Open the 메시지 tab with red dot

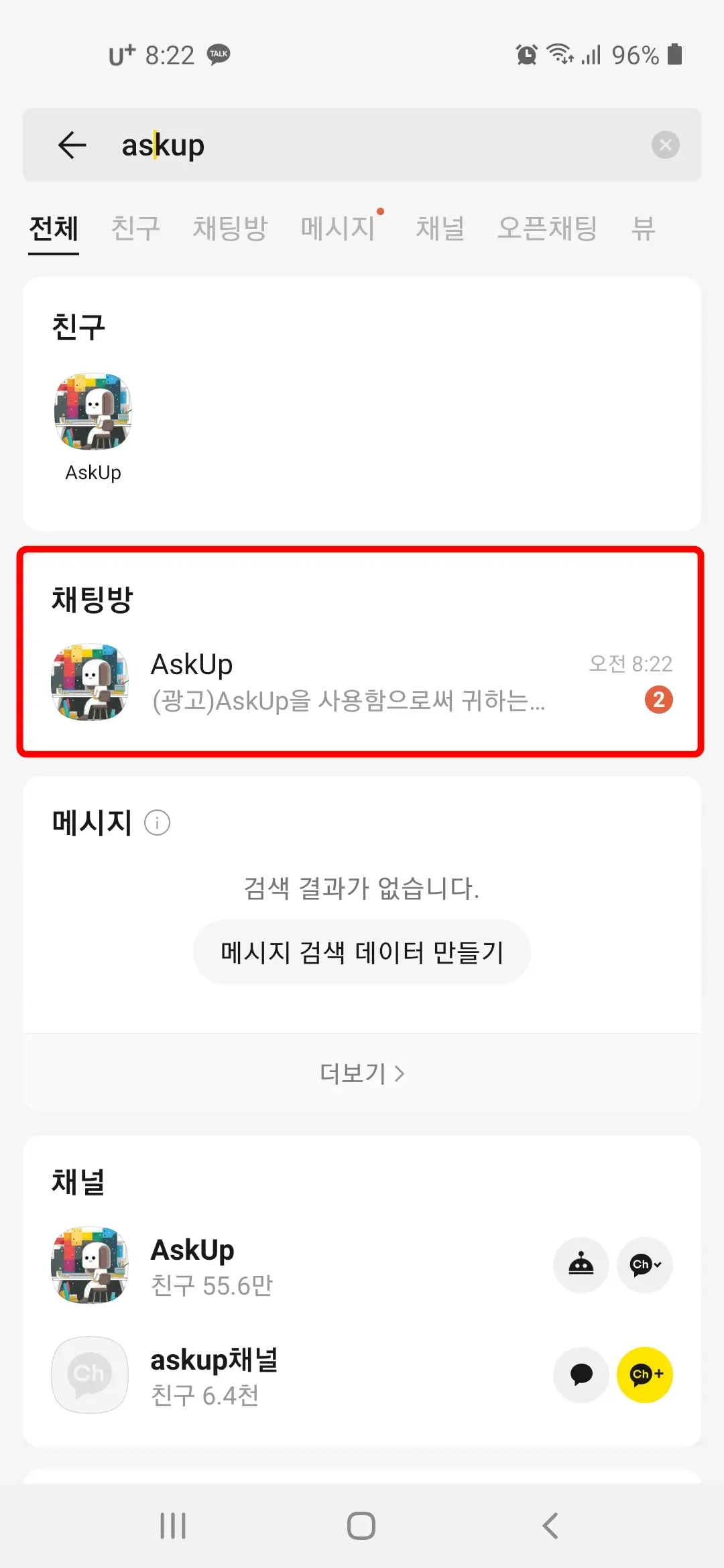pyautogui.click(x=338, y=228)
